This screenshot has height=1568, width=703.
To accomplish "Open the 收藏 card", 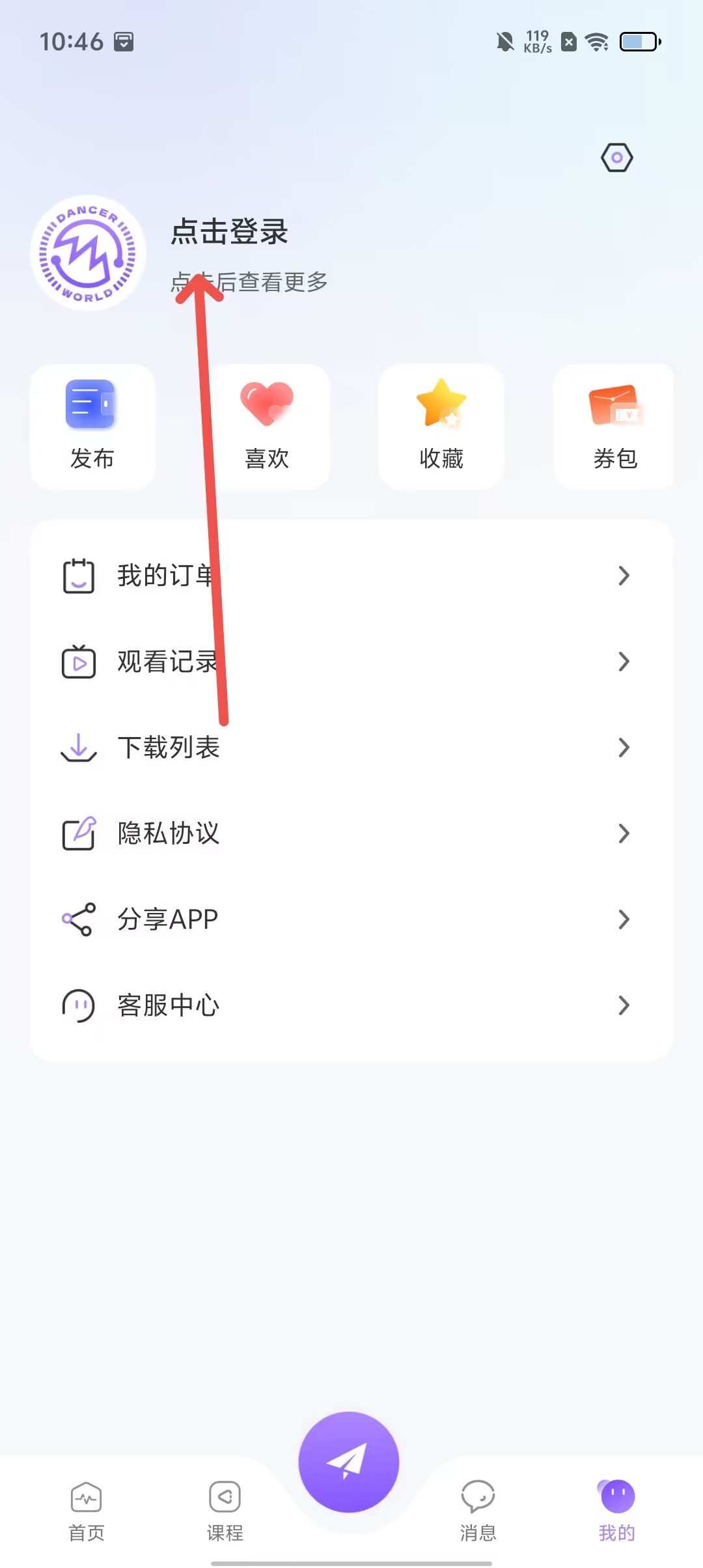I will click(x=441, y=426).
